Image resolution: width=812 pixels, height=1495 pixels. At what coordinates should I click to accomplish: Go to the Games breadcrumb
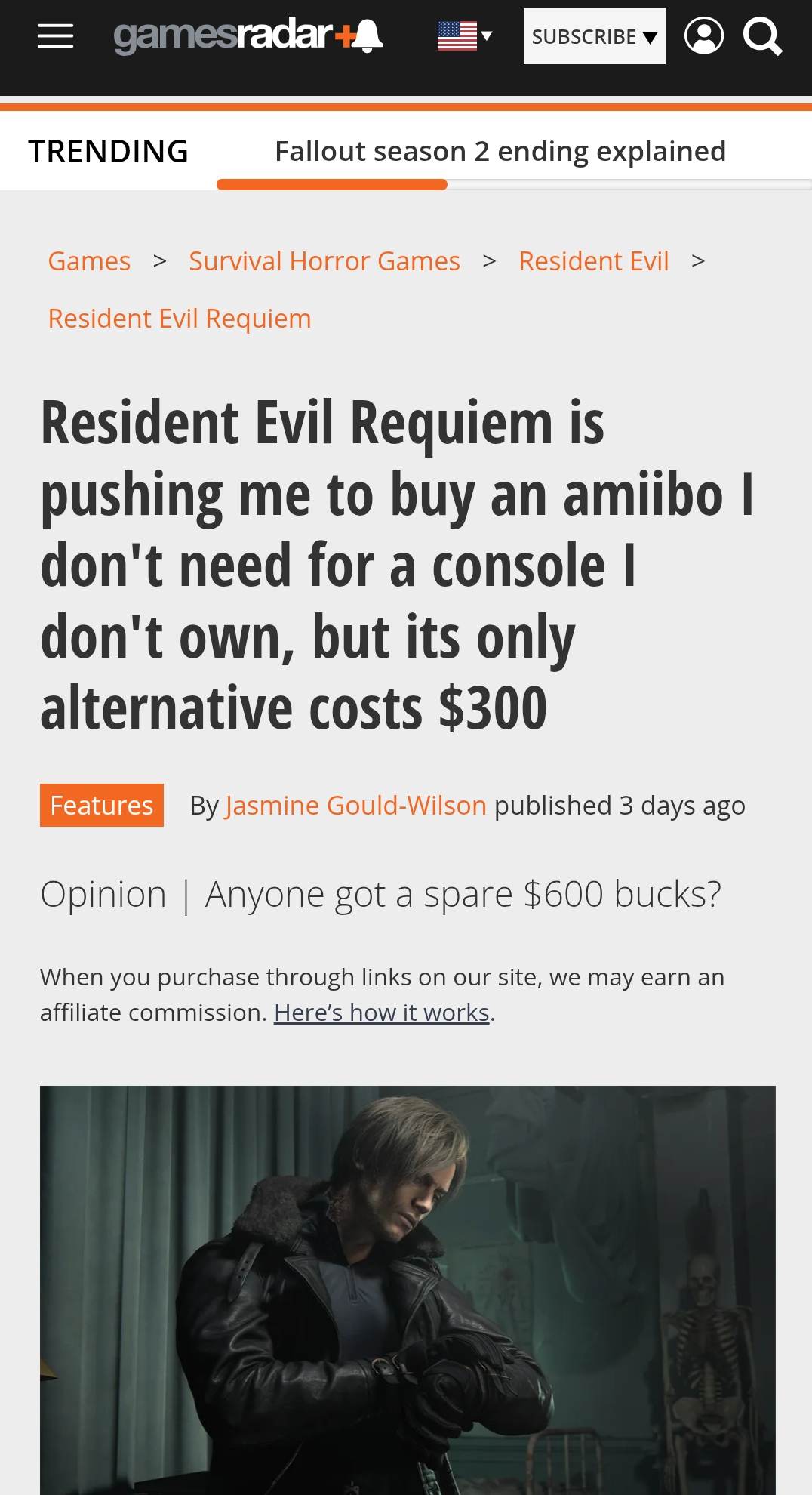pos(89,261)
